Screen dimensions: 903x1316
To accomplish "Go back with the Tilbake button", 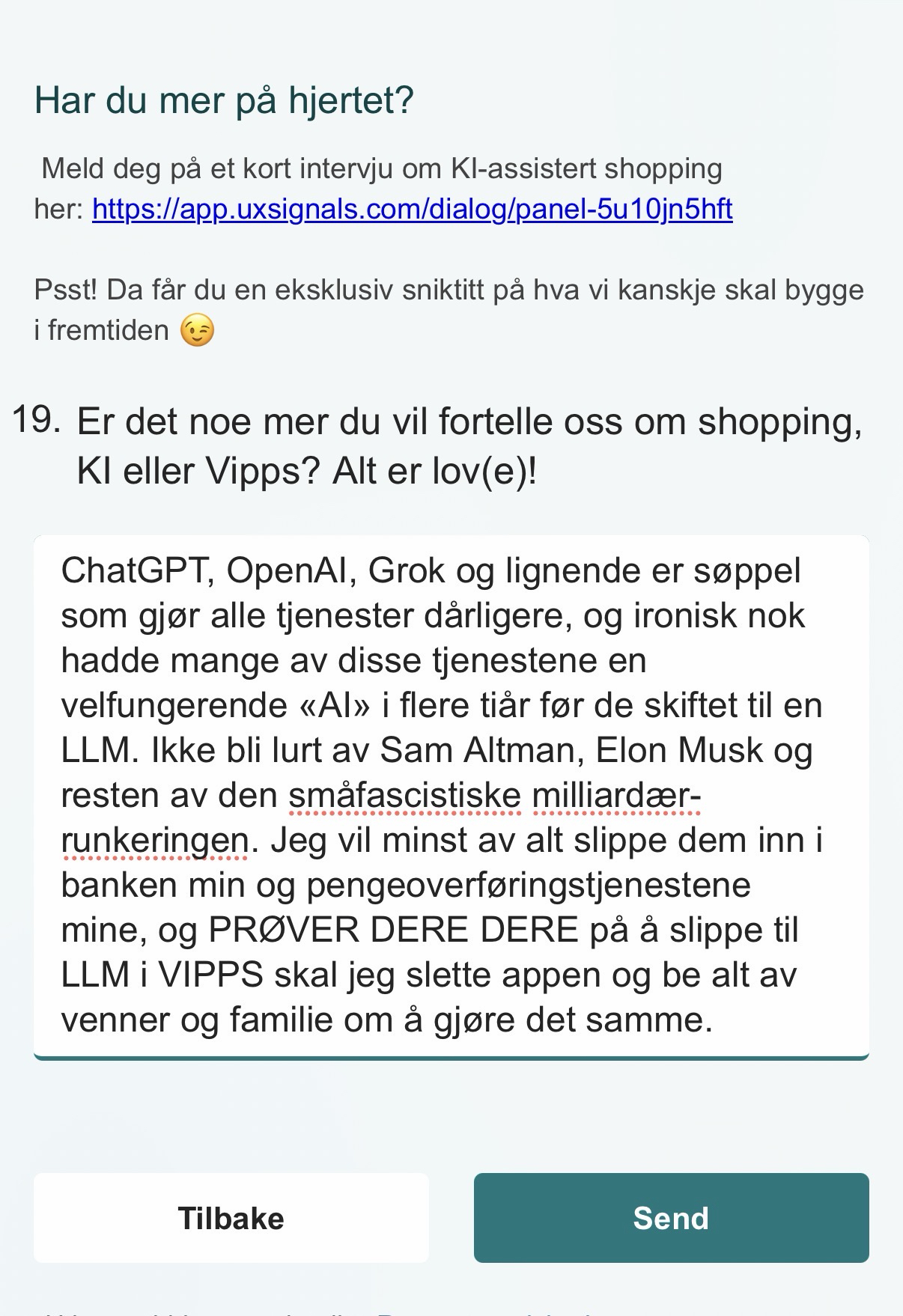I will click(x=231, y=1218).
